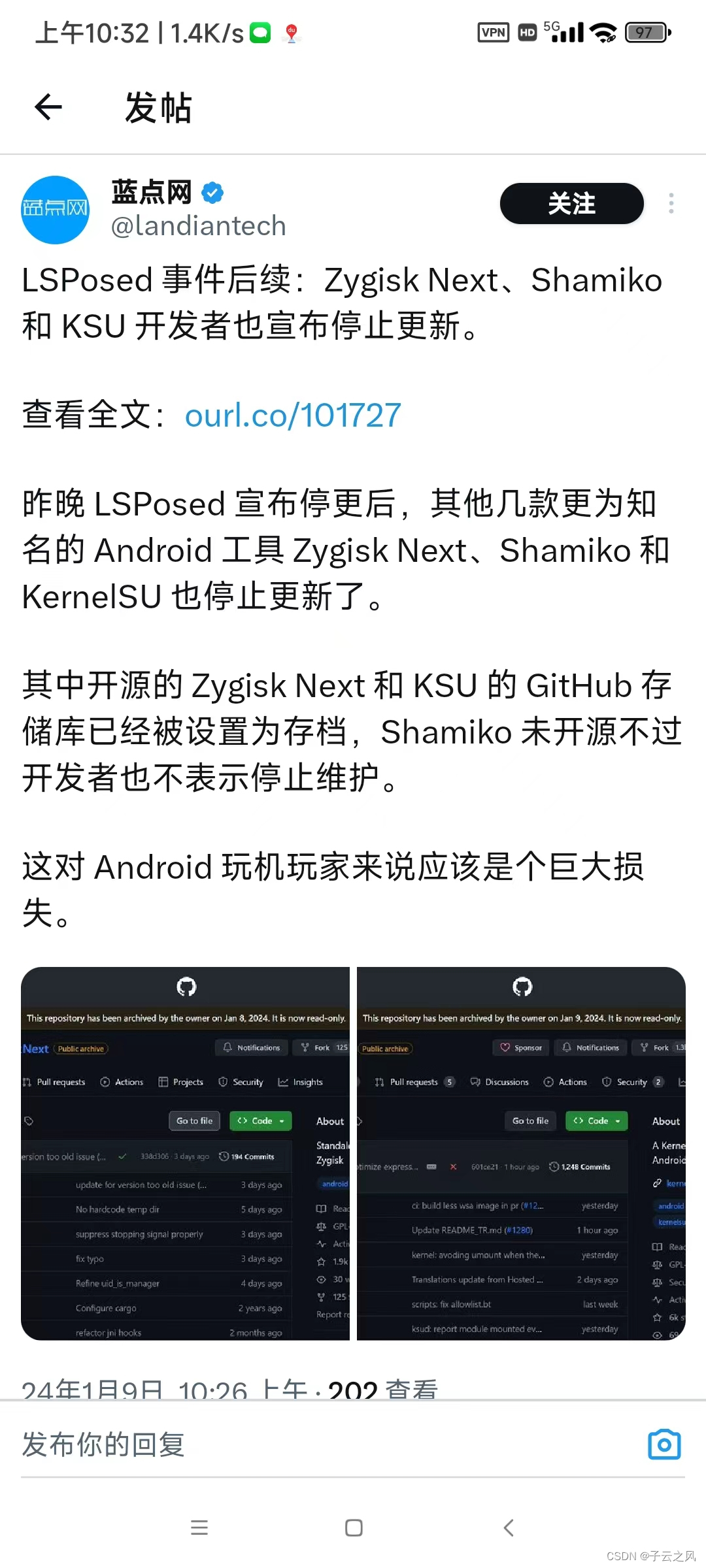
Task: Toggle following by tapping the 关注 button
Action: [x=571, y=203]
